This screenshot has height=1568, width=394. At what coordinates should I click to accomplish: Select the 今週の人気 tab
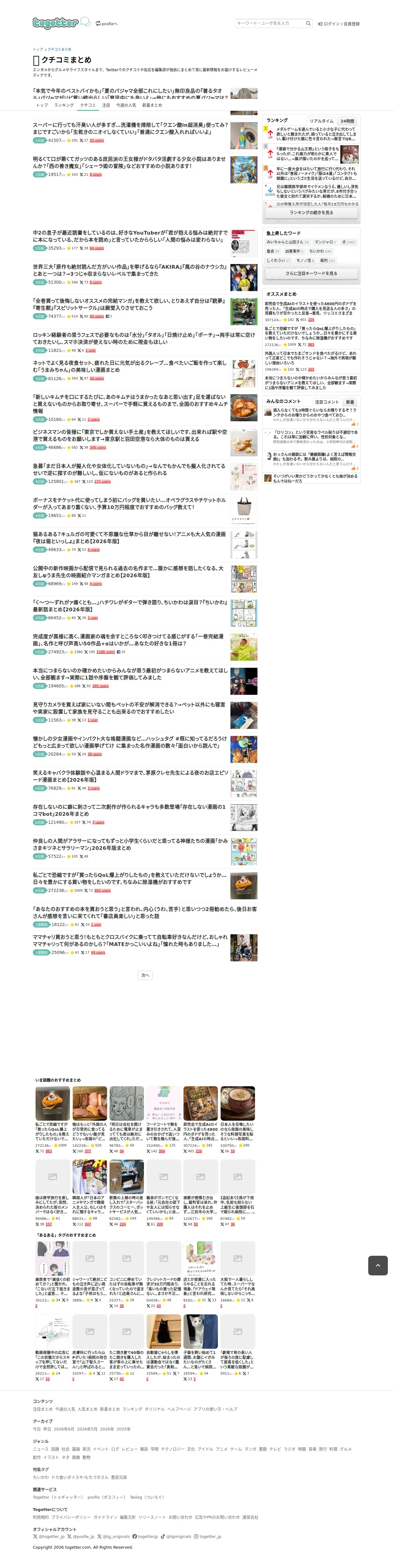point(126,105)
